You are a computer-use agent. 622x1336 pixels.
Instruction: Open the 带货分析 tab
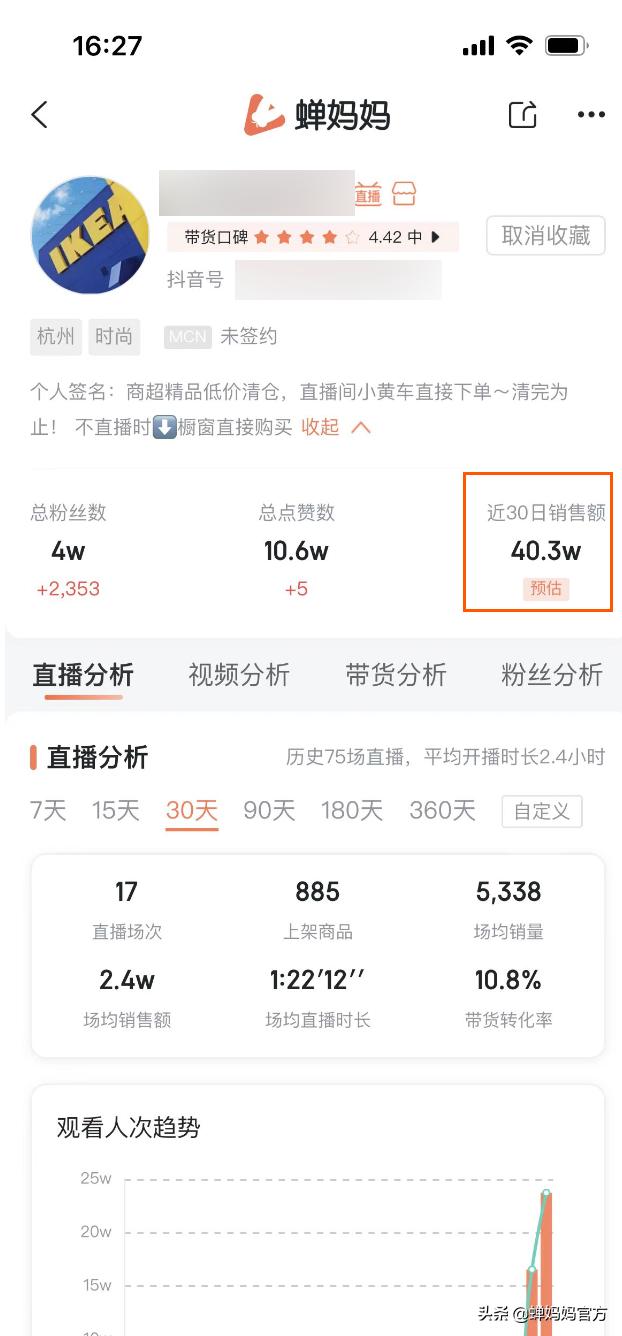point(396,675)
